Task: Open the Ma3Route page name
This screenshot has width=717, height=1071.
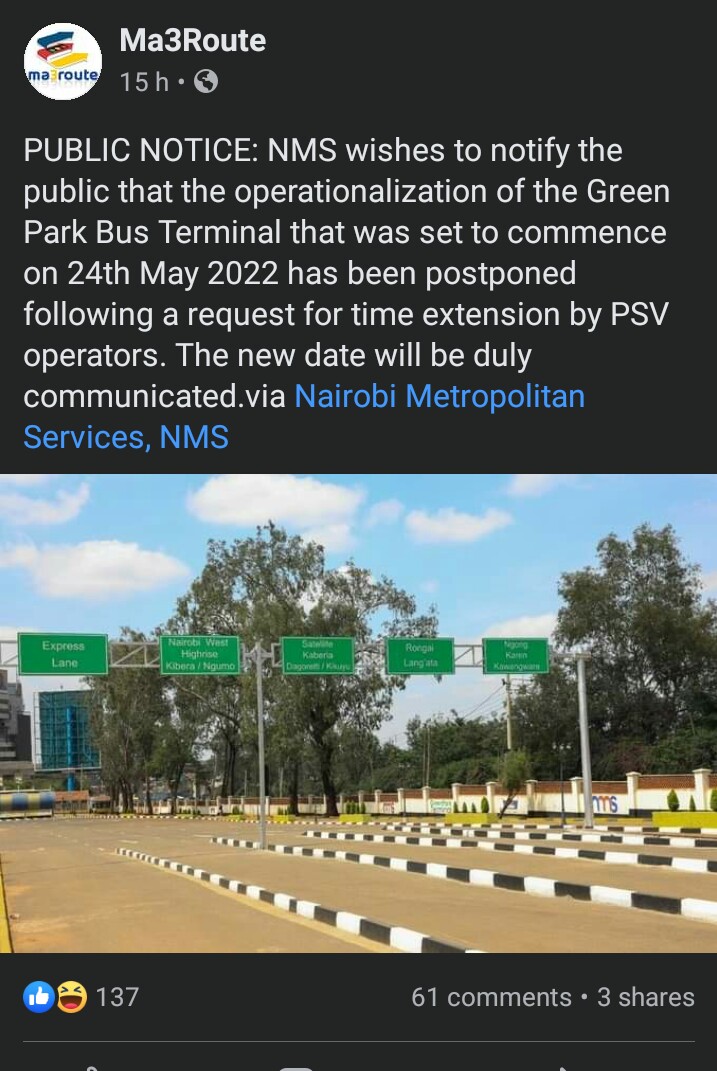Action: point(192,41)
